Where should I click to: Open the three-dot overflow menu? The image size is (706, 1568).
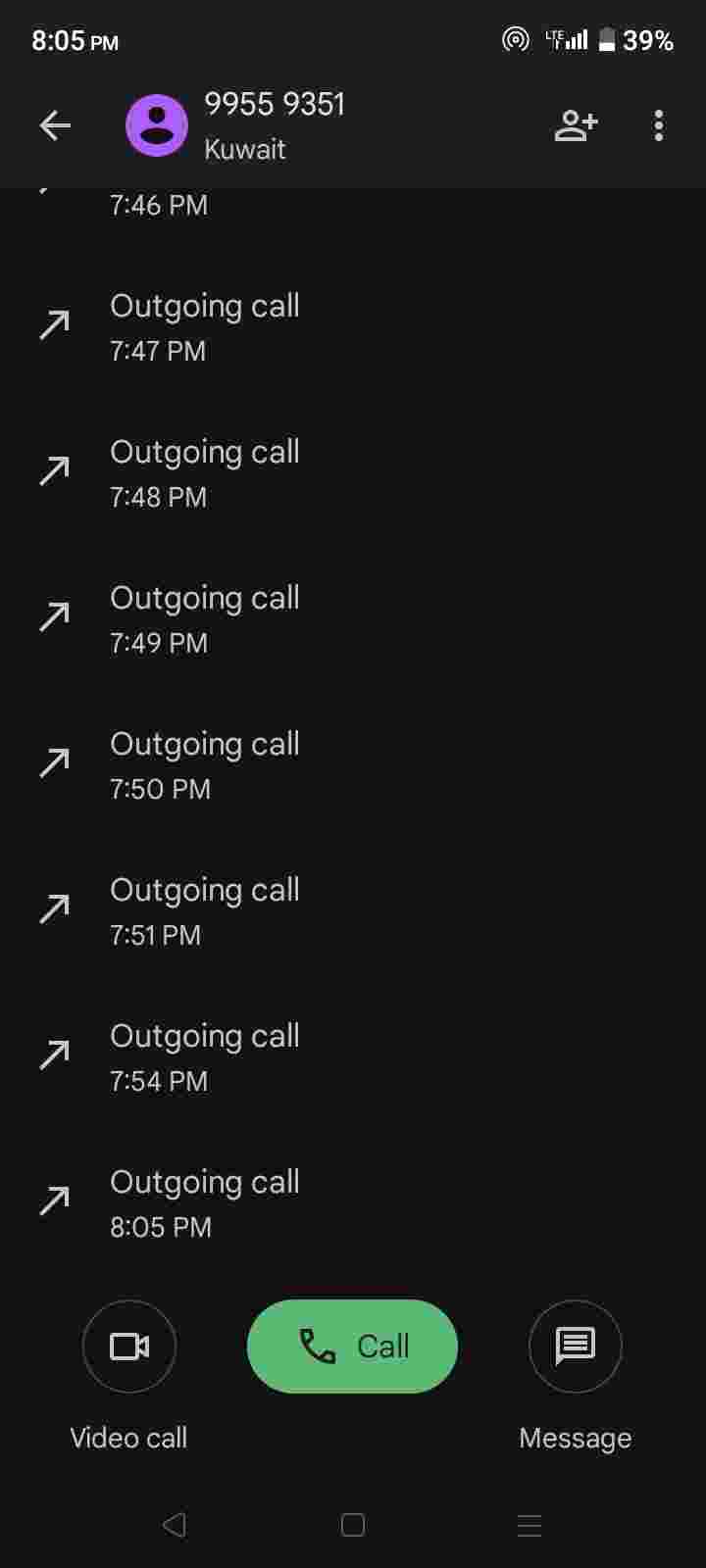click(658, 125)
